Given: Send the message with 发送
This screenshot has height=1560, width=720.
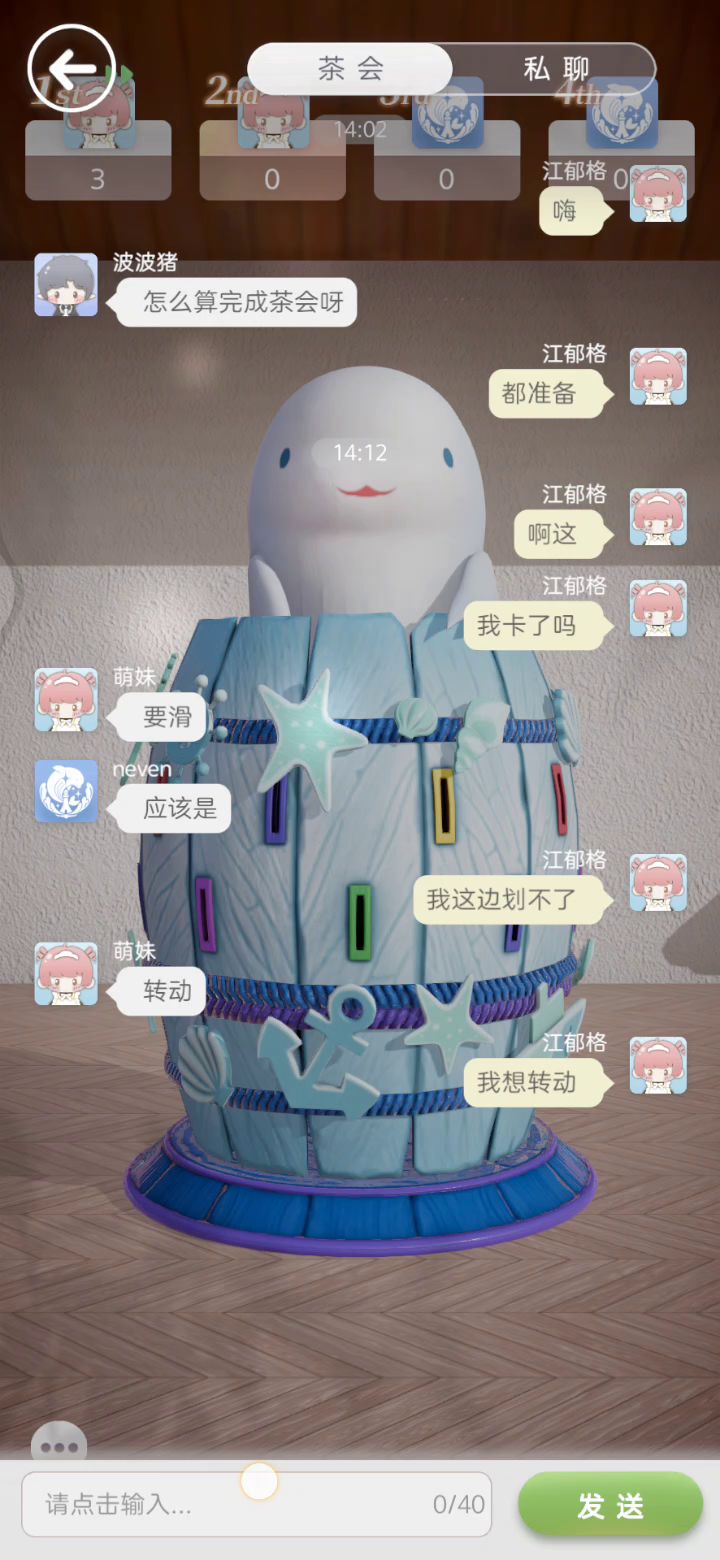Looking at the screenshot, I should [610, 1504].
